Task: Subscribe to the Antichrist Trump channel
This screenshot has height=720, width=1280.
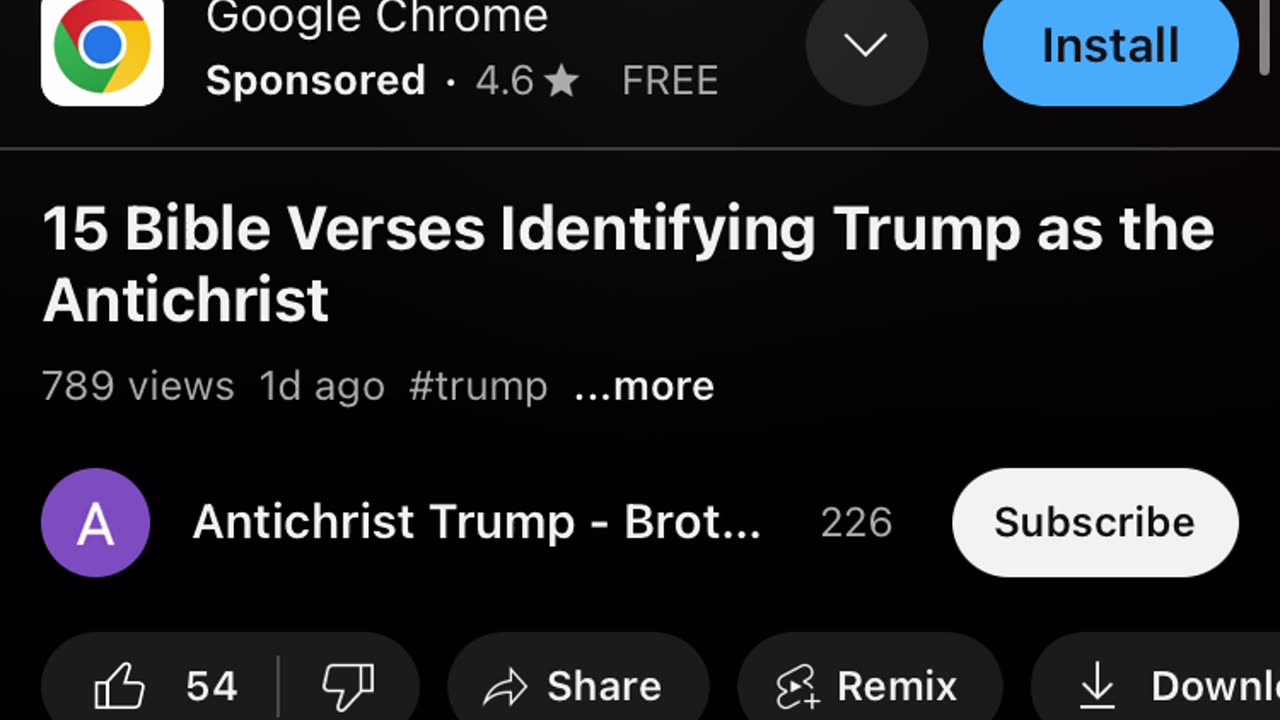Action: point(1094,523)
